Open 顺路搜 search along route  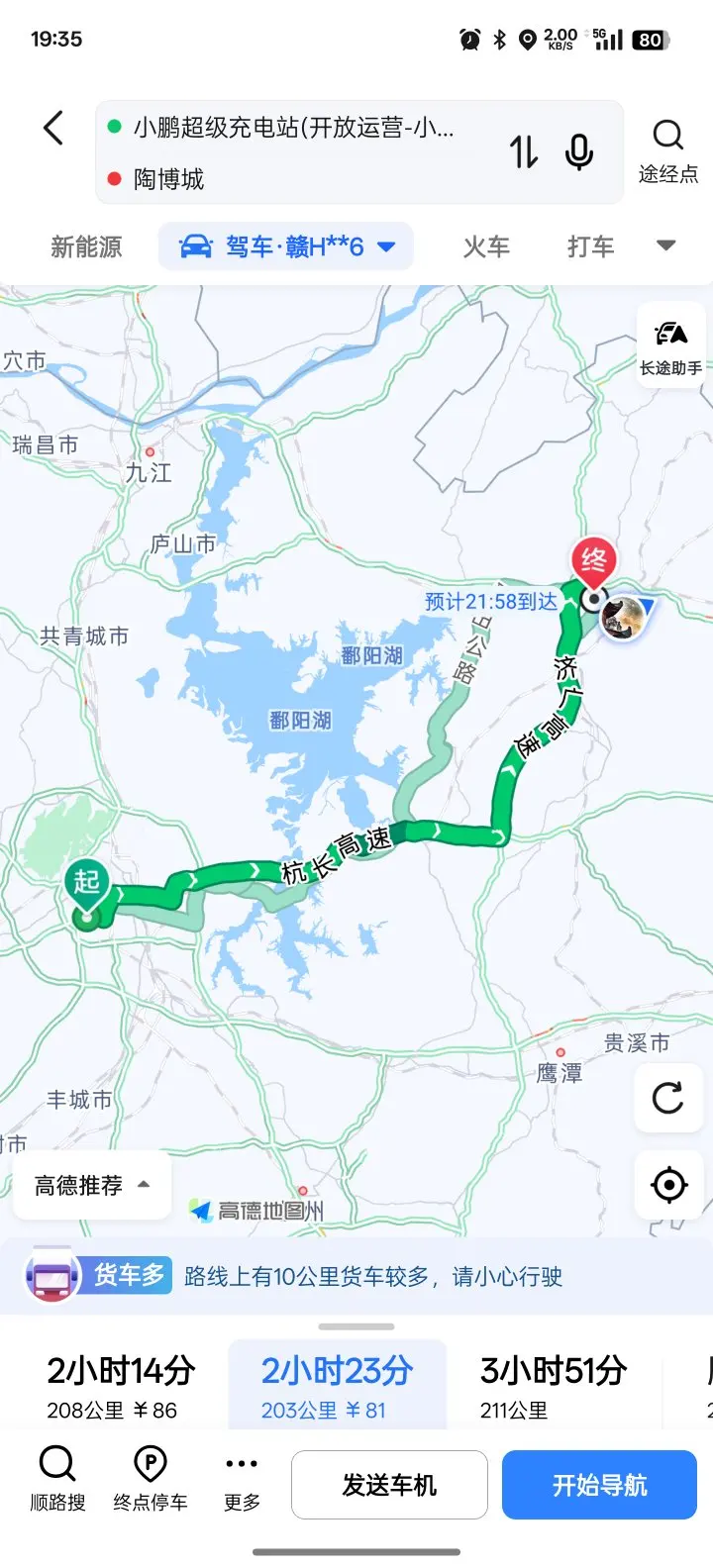57,1479
